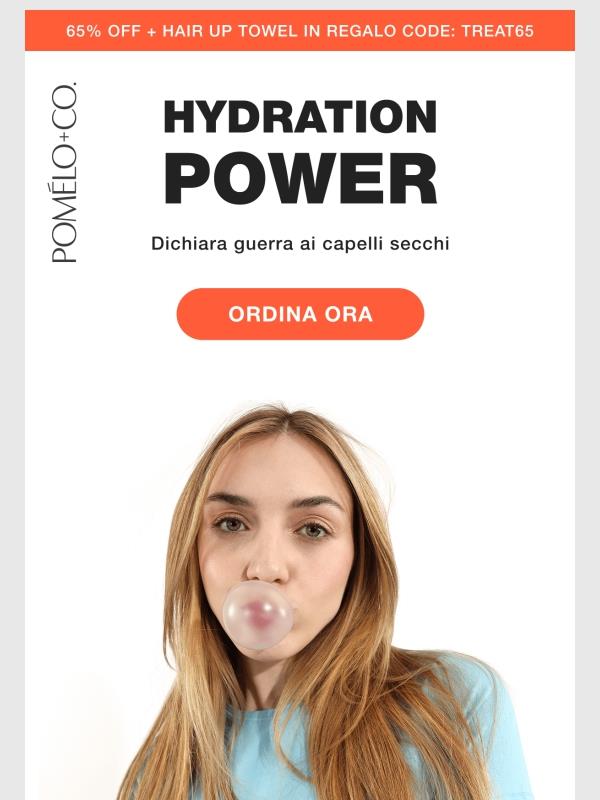Tap the ORDINA ORA button
The height and width of the screenshot is (800, 600).
click(300, 314)
